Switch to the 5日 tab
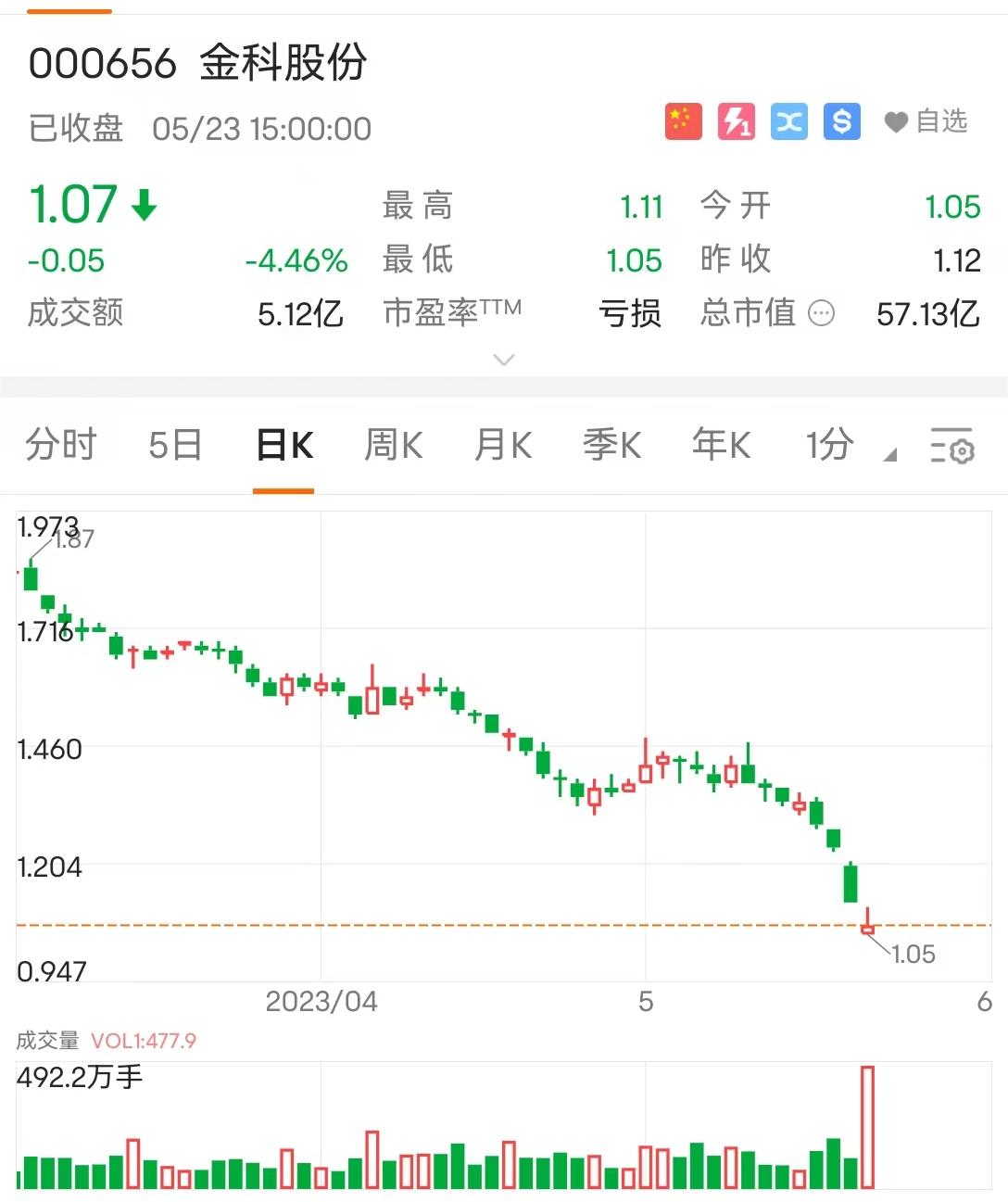 tap(176, 446)
